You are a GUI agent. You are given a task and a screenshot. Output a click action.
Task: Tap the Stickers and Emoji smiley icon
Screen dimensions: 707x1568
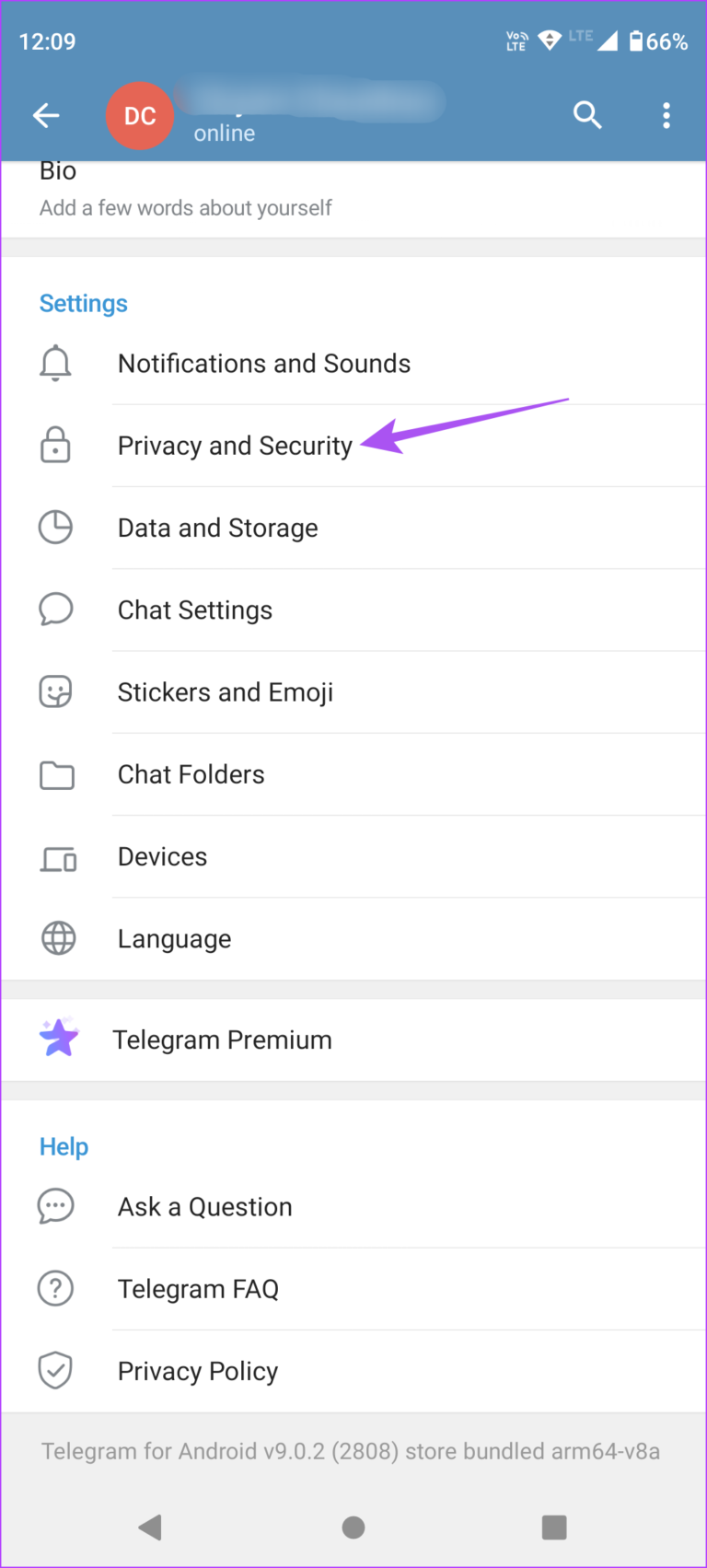[56, 691]
